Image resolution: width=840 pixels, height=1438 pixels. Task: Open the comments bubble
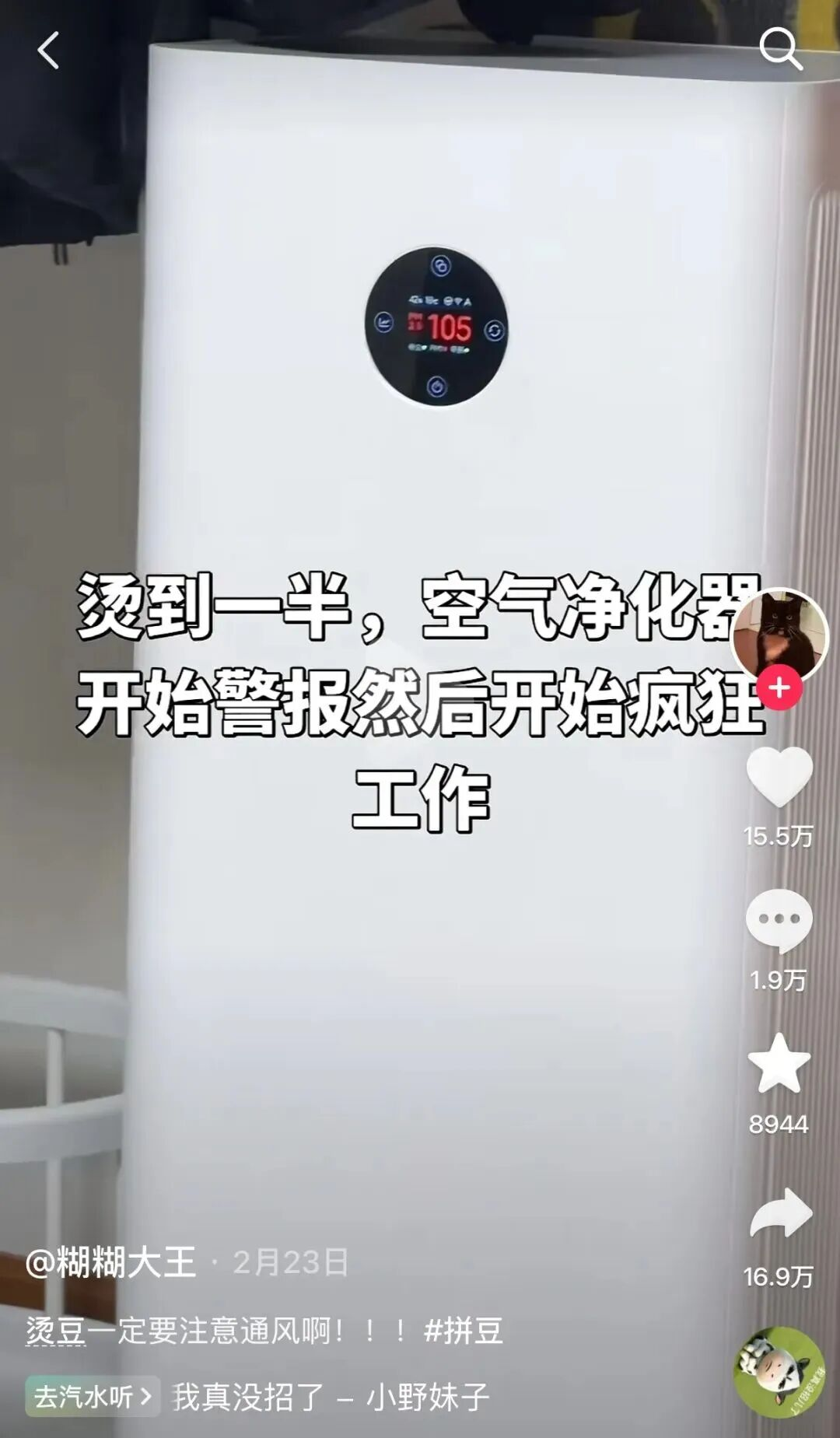click(779, 920)
